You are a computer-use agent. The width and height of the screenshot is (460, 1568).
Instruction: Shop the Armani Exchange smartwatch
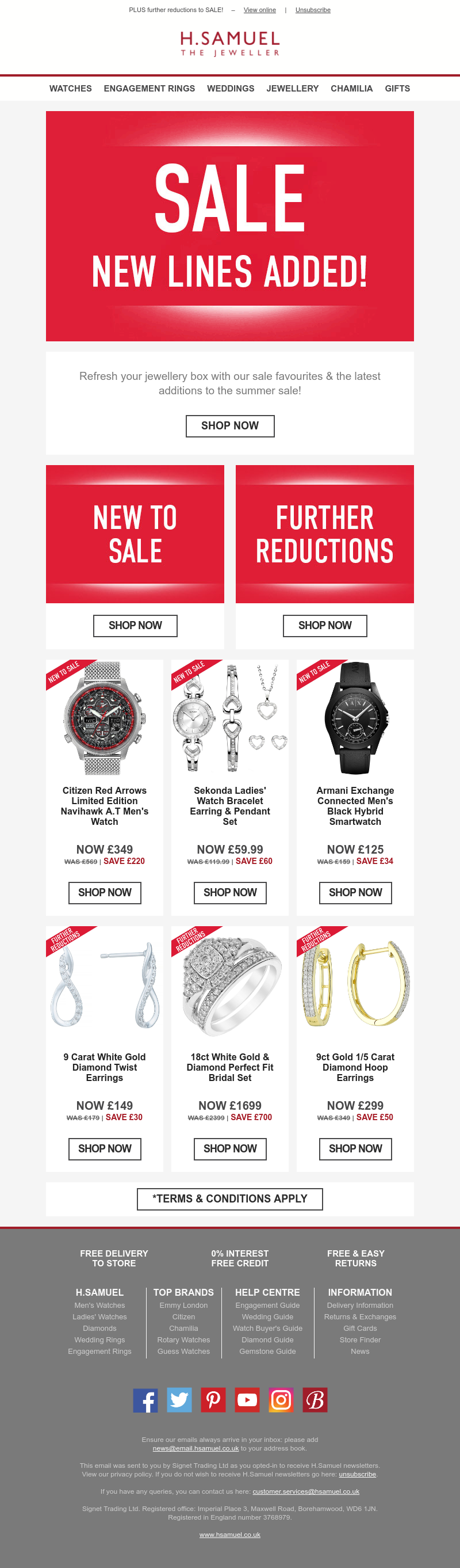pos(355,892)
